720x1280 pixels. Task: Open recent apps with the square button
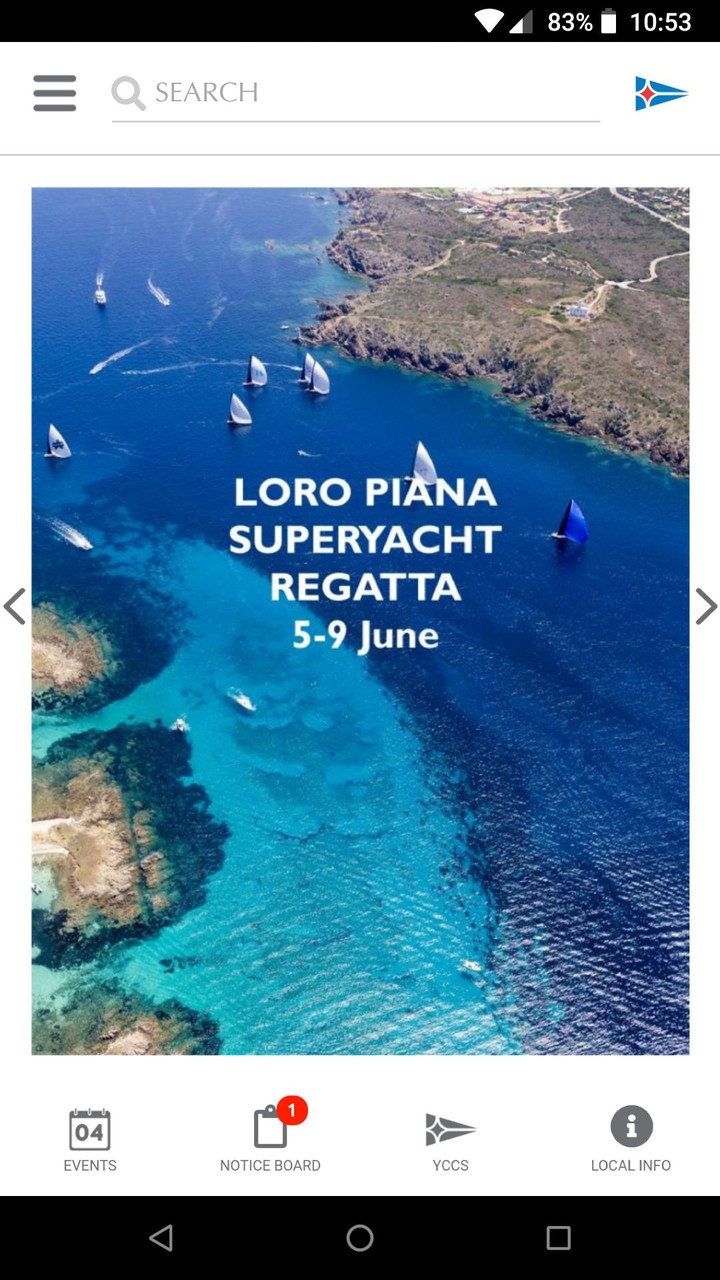[558, 1238]
